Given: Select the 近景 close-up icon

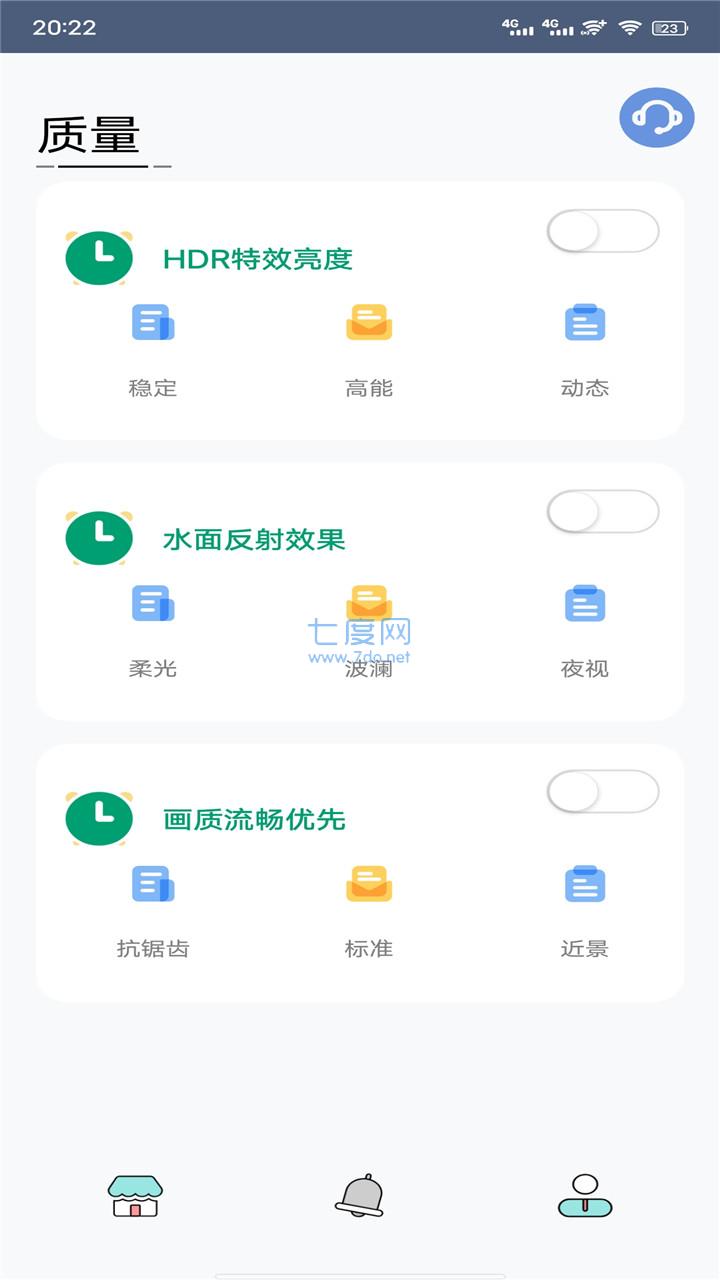Looking at the screenshot, I should click(585, 882).
